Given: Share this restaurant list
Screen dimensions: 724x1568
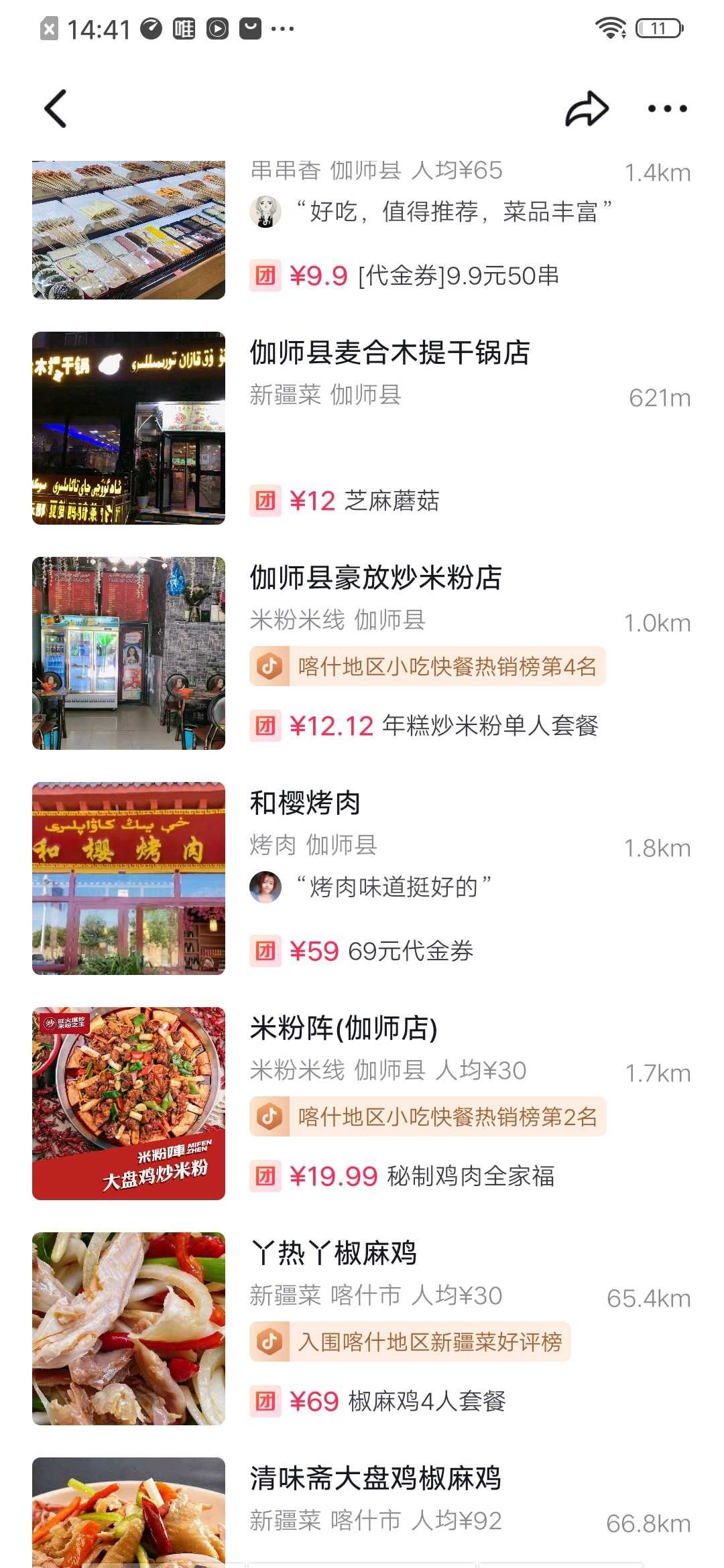Looking at the screenshot, I should [x=587, y=109].
